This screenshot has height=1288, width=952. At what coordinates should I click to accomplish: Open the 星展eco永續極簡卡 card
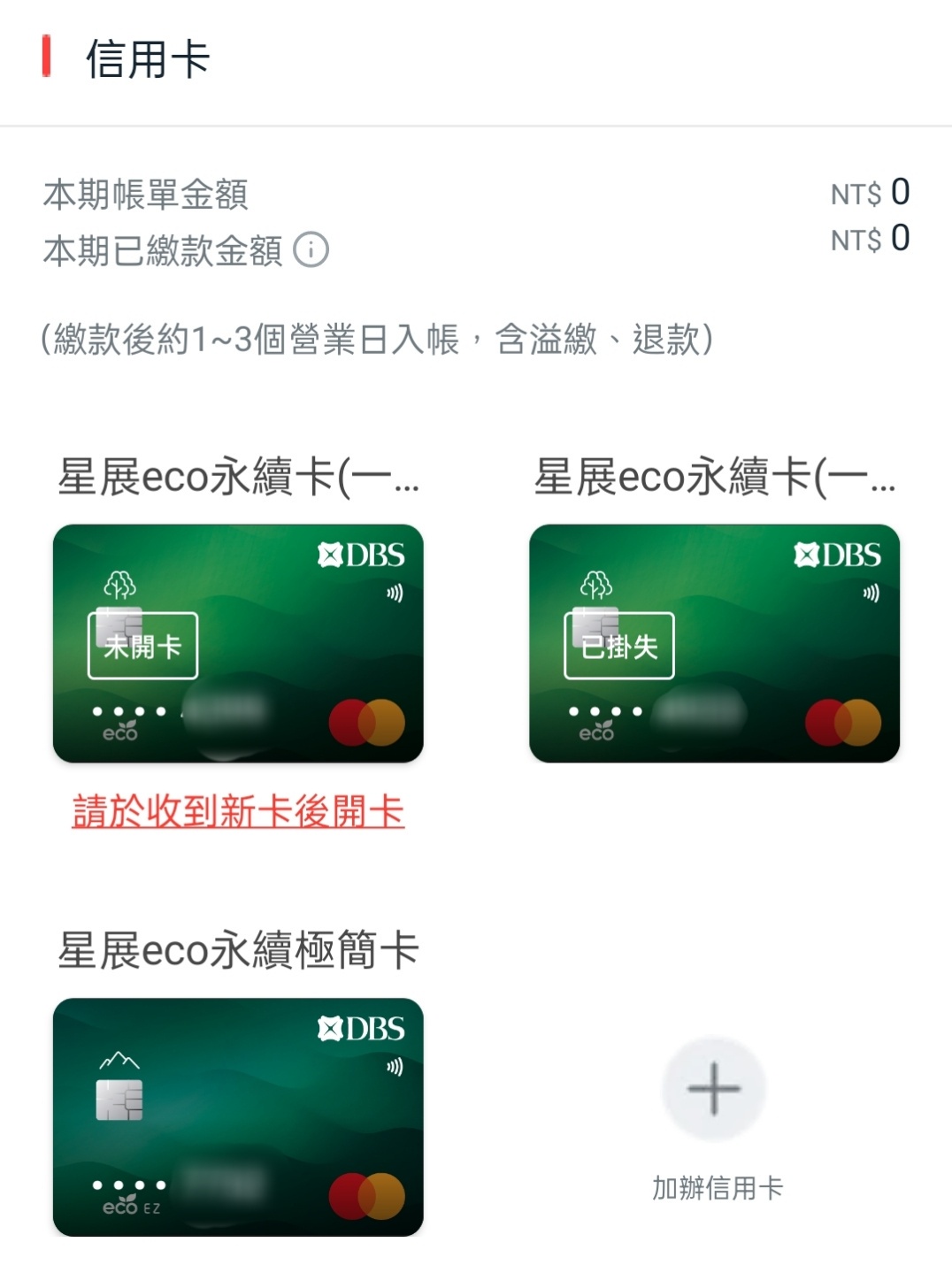click(x=238, y=1116)
